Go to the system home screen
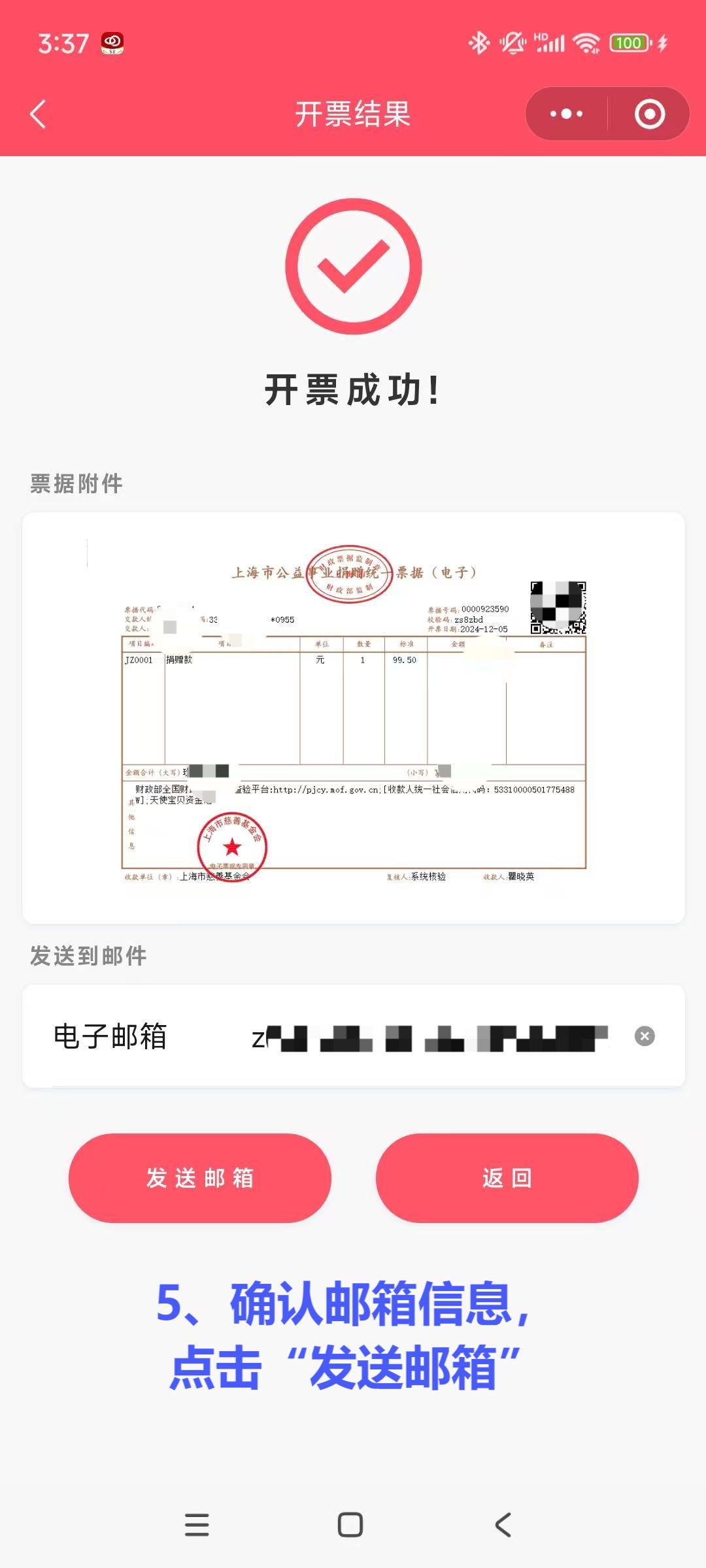This screenshot has width=706, height=1568. (x=350, y=1525)
